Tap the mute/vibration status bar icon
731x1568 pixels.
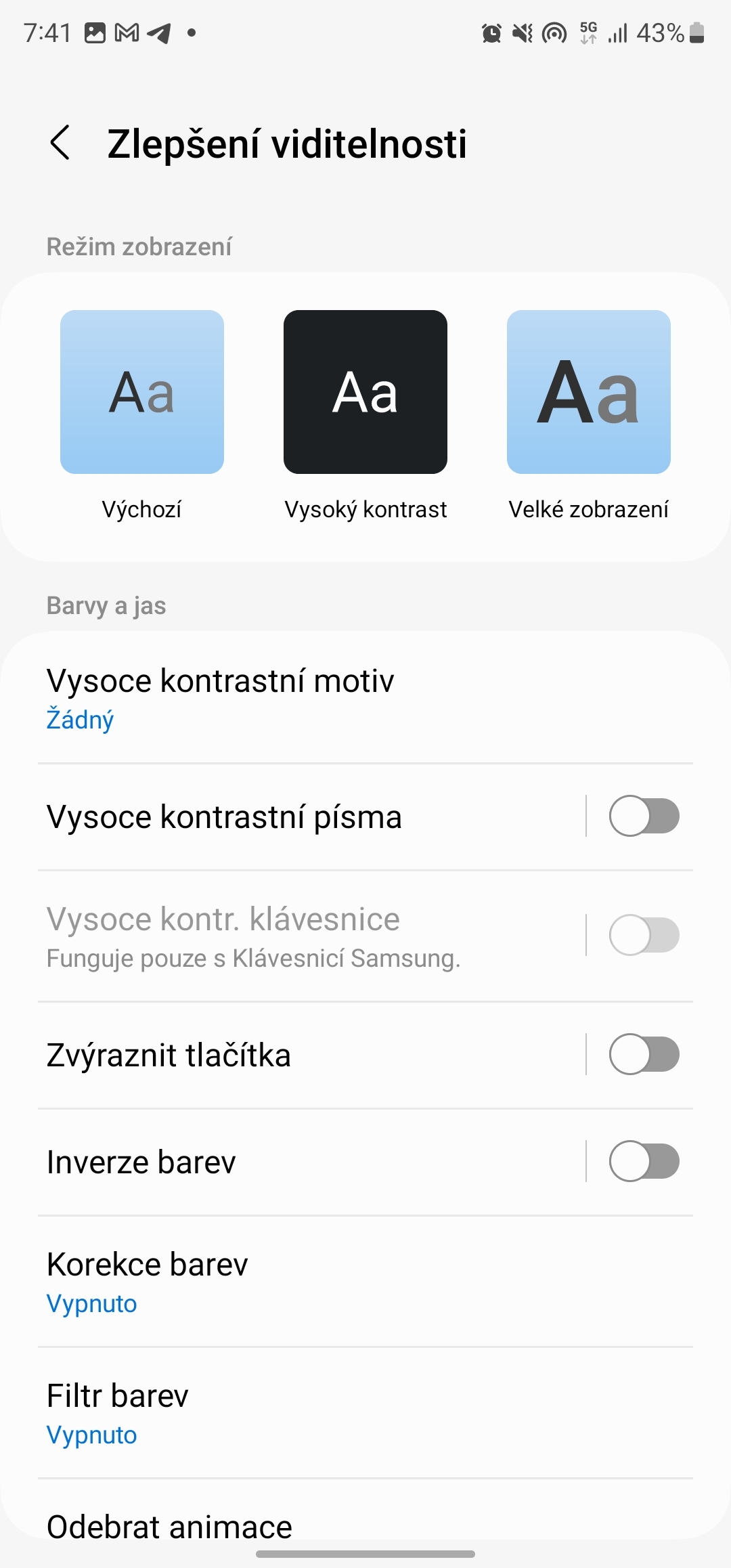(x=521, y=32)
